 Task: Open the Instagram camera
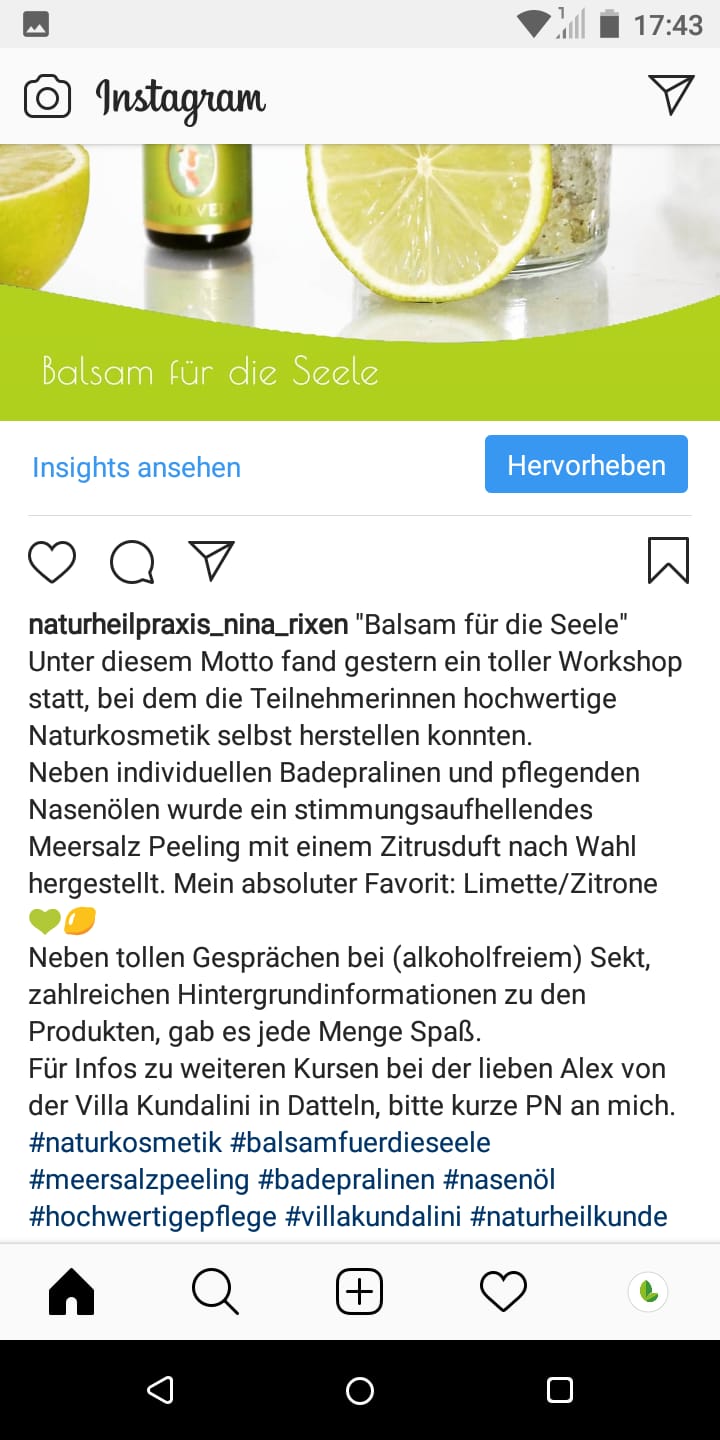click(47, 98)
